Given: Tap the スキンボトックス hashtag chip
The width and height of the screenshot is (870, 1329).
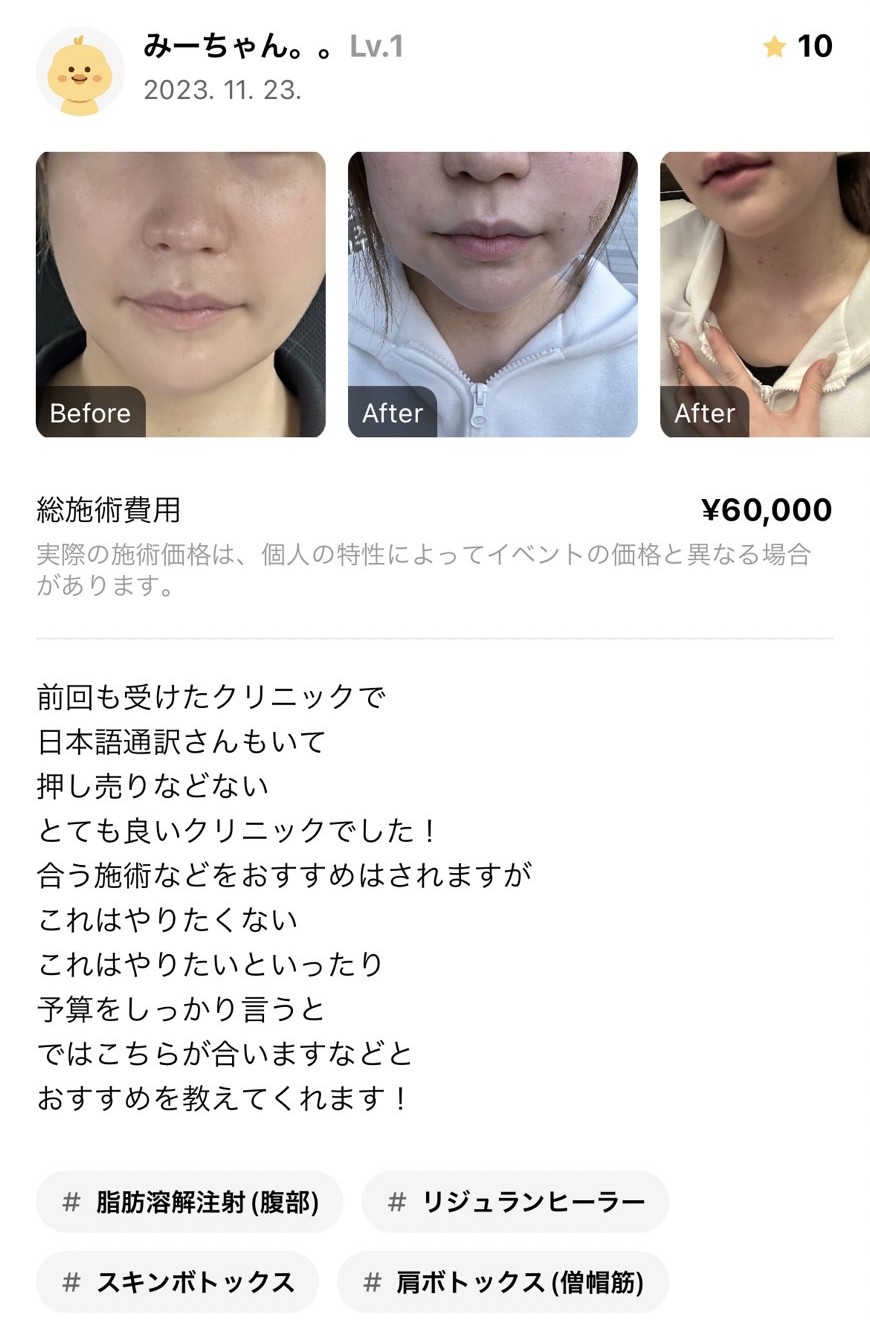Looking at the screenshot, I should pyautogui.click(x=177, y=1282).
